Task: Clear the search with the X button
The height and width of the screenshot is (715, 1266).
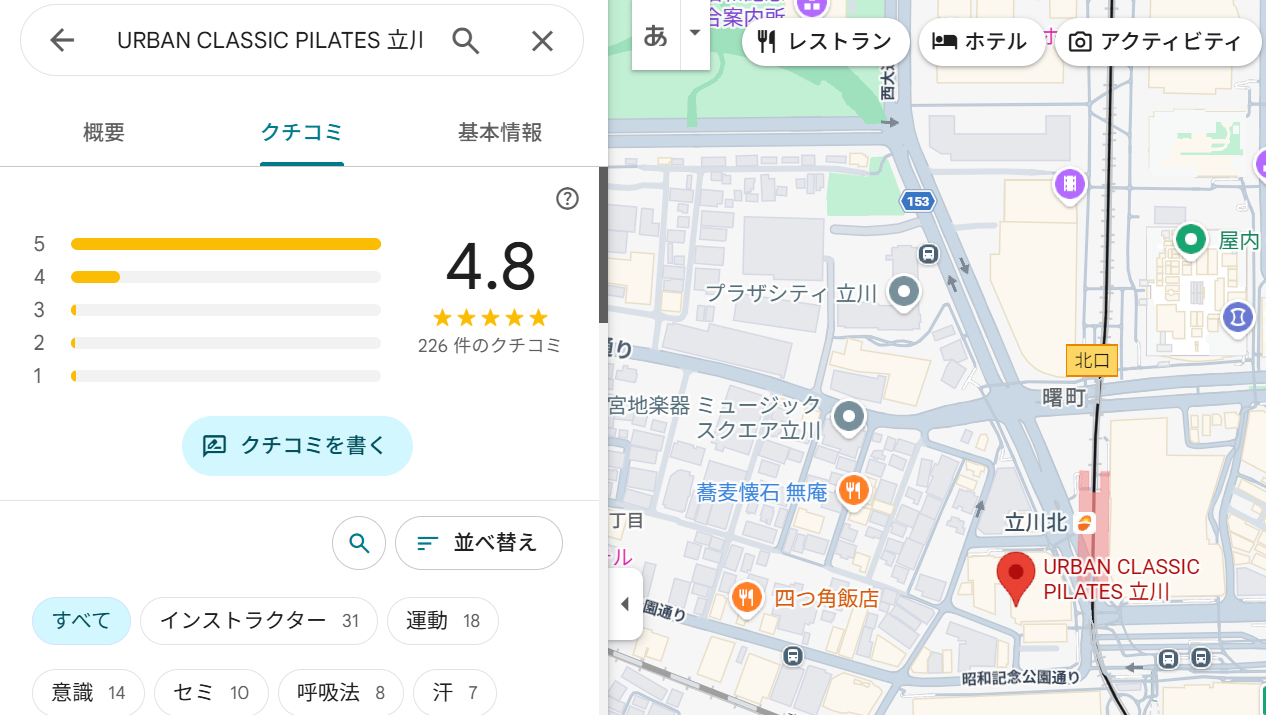Action: (x=542, y=40)
